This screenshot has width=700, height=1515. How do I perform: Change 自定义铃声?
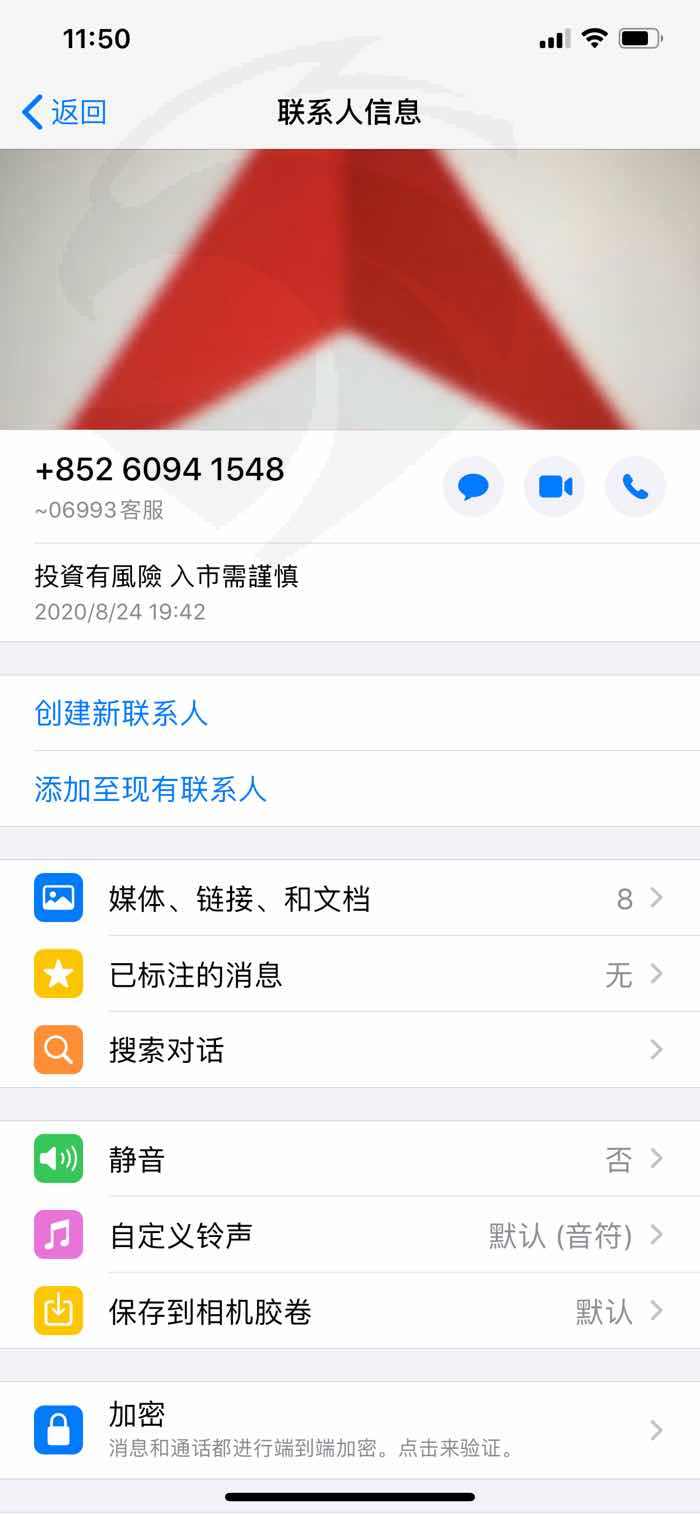(350, 1235)
